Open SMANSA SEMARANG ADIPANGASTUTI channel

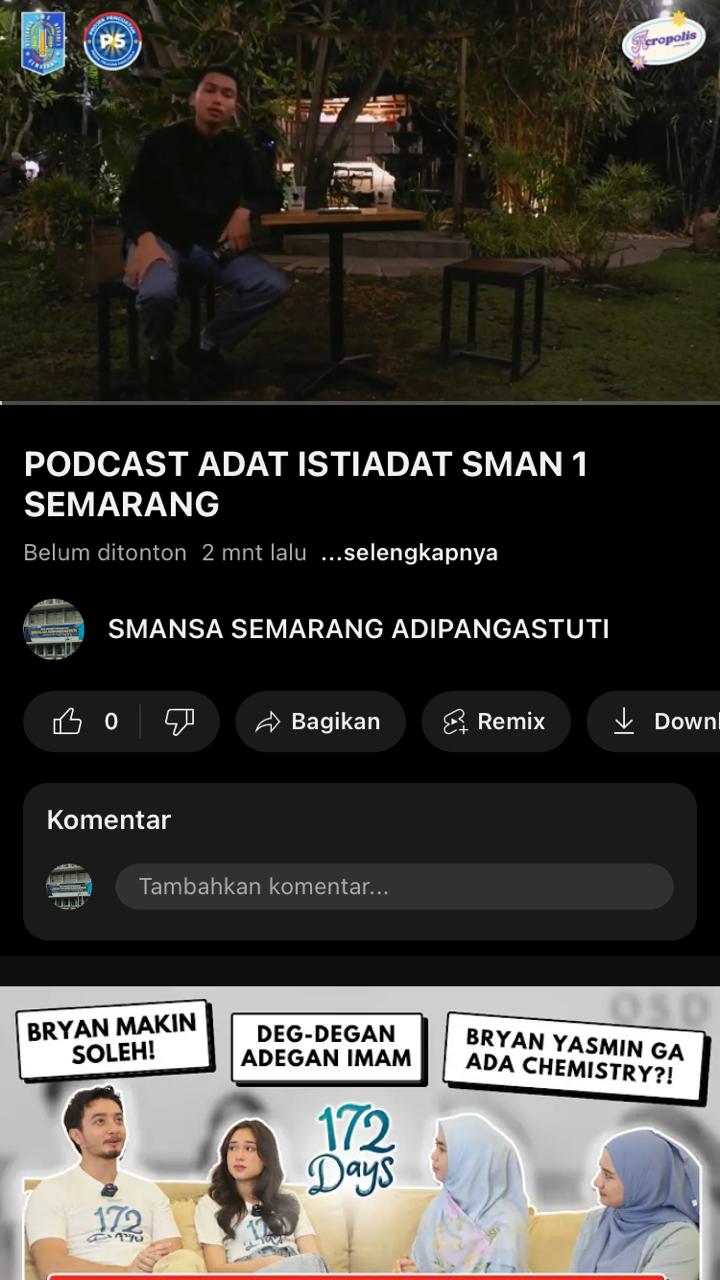[x=358, y=629]
